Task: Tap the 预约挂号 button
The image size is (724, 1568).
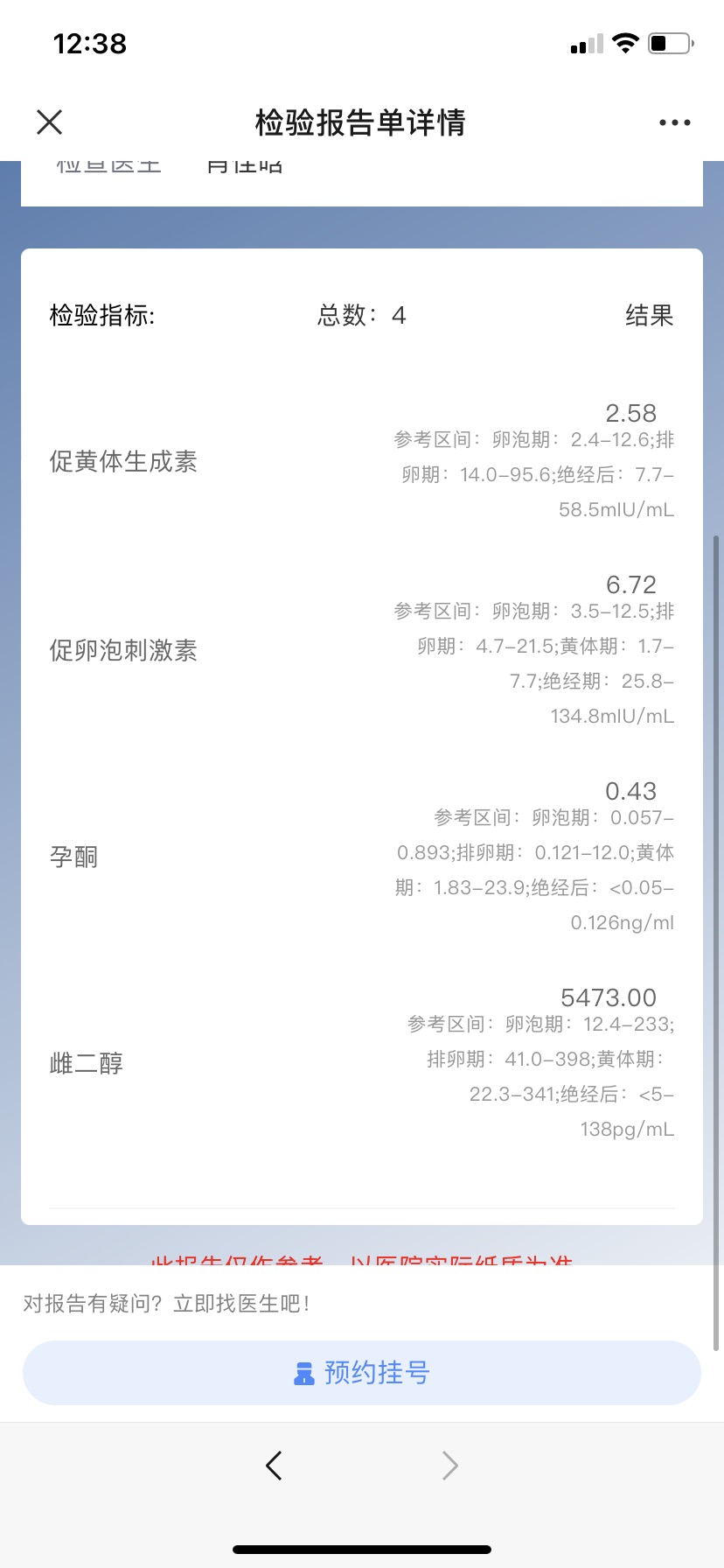Action: click(362, 1373)
